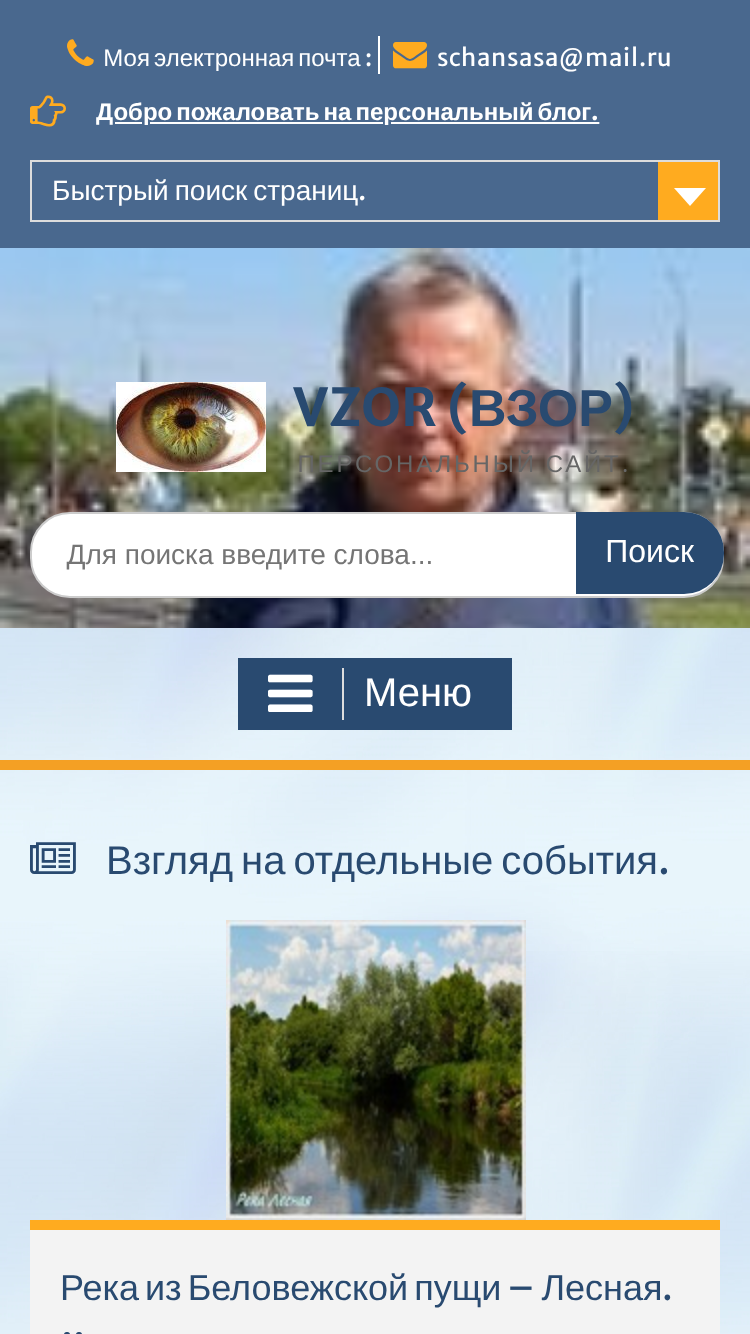
Task: Focus the 'Для поиска введите слова' field
Action: 304,555
